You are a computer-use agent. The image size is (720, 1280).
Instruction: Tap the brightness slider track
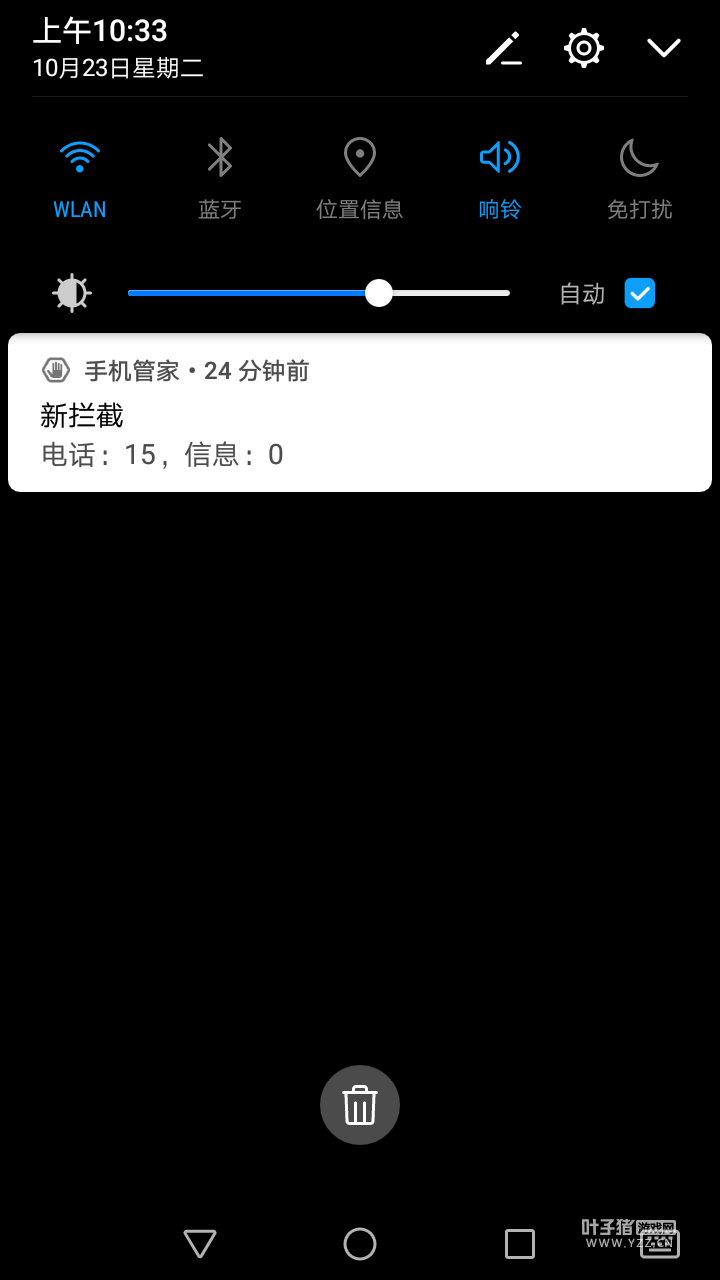[250, 293]
